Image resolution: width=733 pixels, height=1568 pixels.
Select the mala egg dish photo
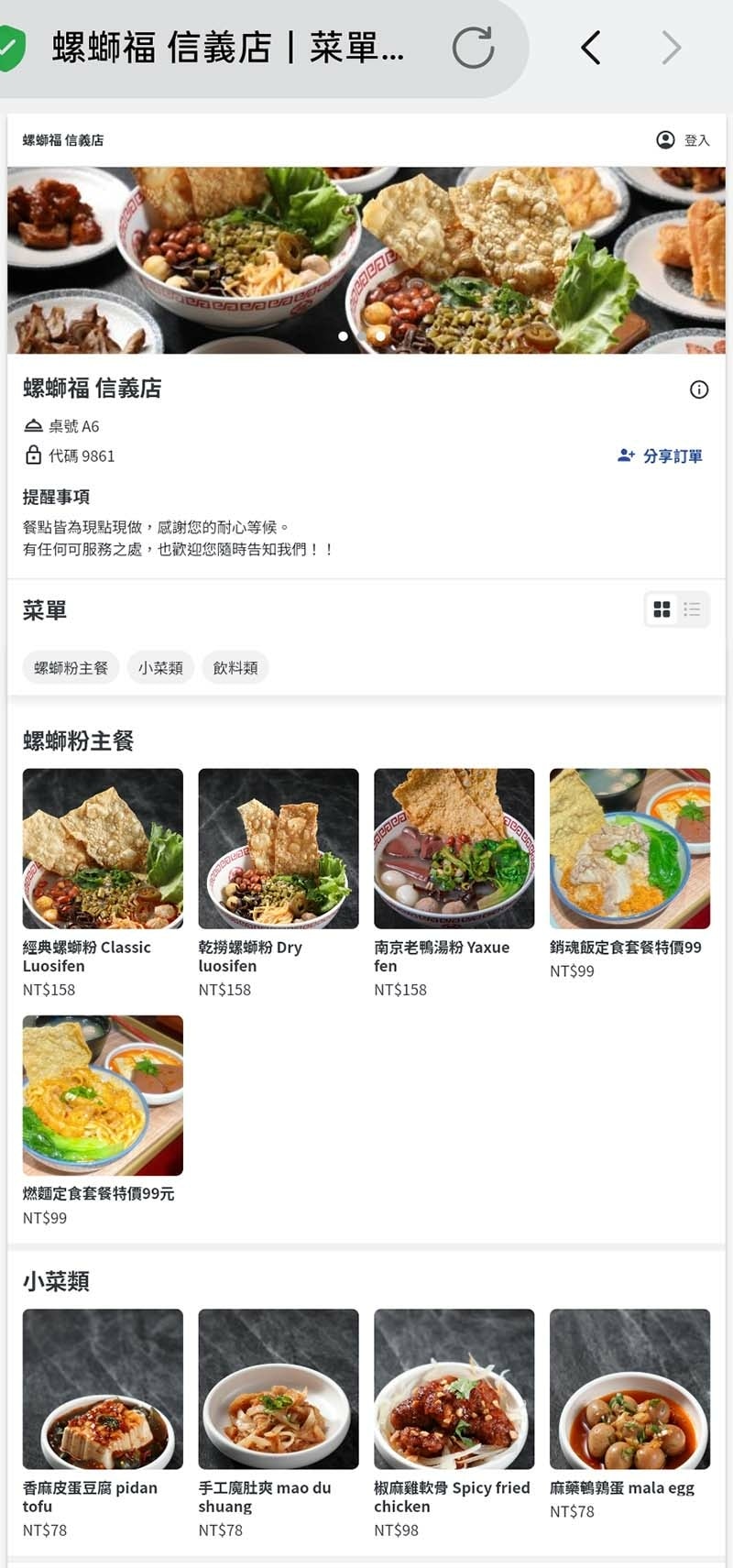pyautogui.click(x=629, y=1388)
